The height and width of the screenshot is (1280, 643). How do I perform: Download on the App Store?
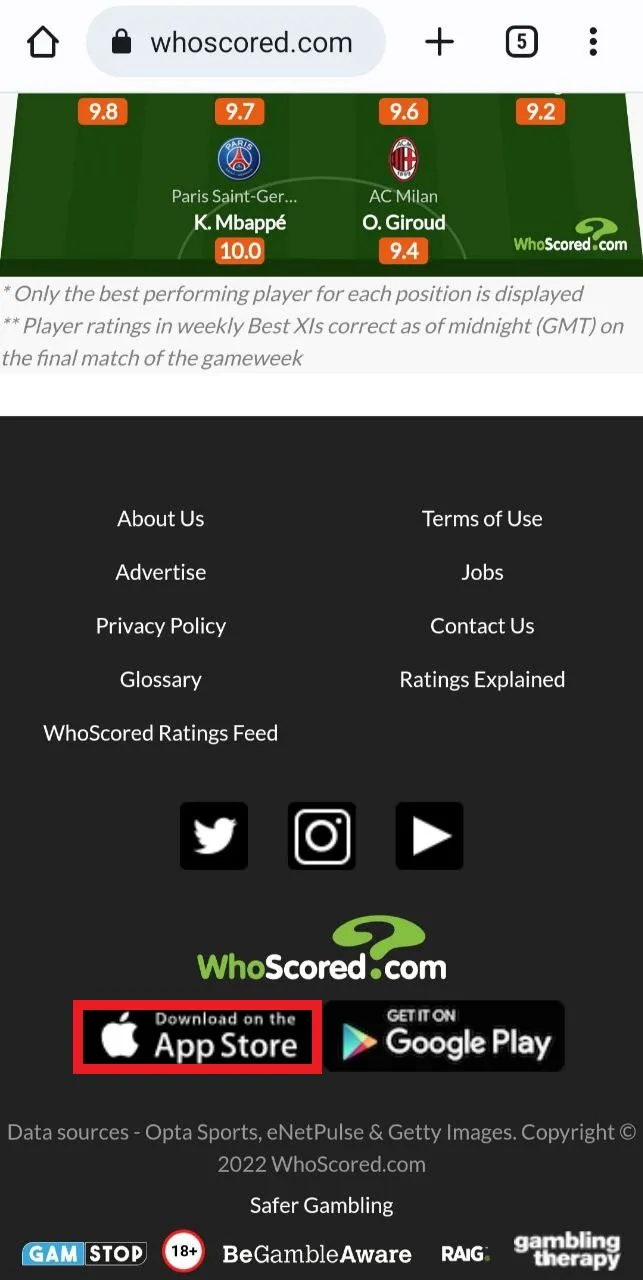pos(198,1037)
